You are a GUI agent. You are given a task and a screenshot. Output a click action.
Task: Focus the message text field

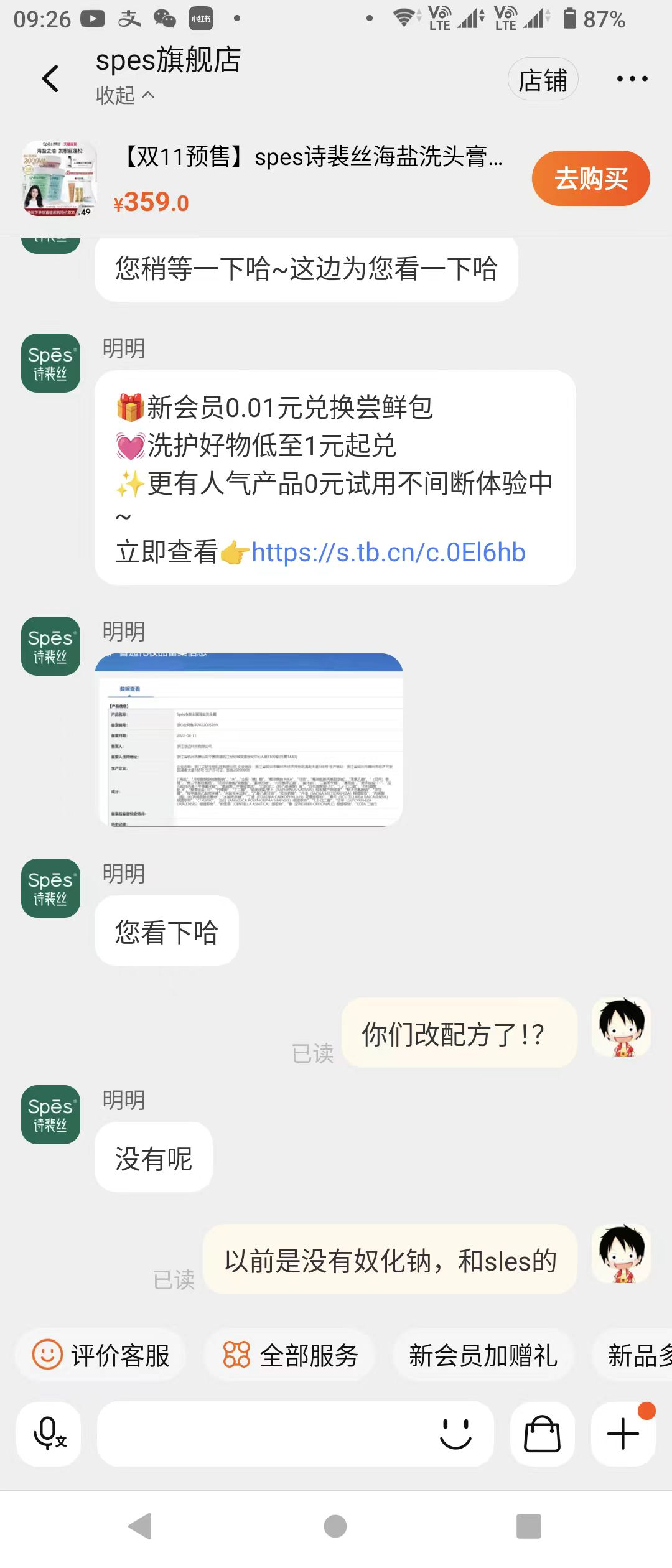pyautogui.click(x=261, y=1434)
